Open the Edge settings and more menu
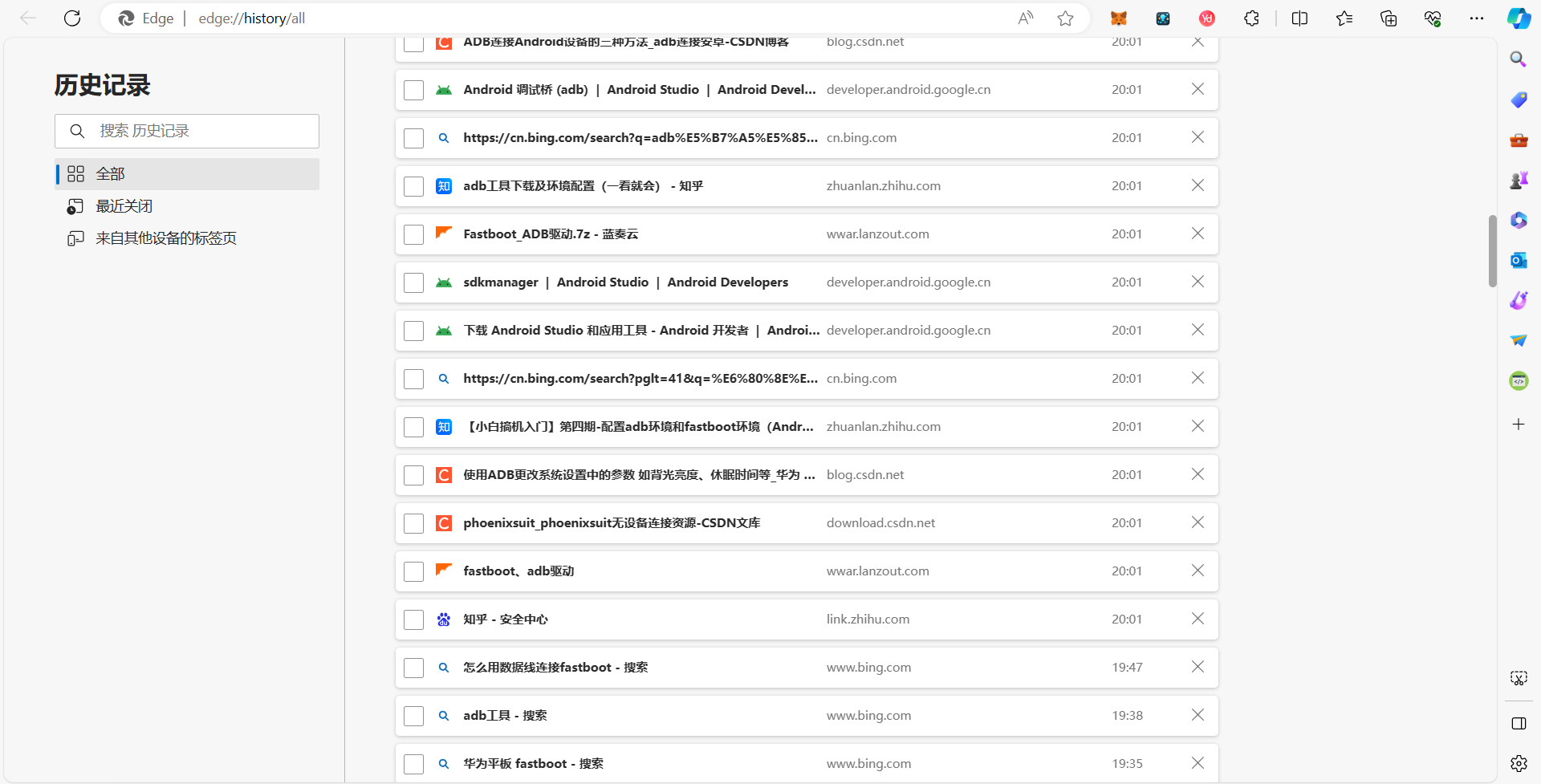Viewport: 1541px width, 784px height. 1476,18
